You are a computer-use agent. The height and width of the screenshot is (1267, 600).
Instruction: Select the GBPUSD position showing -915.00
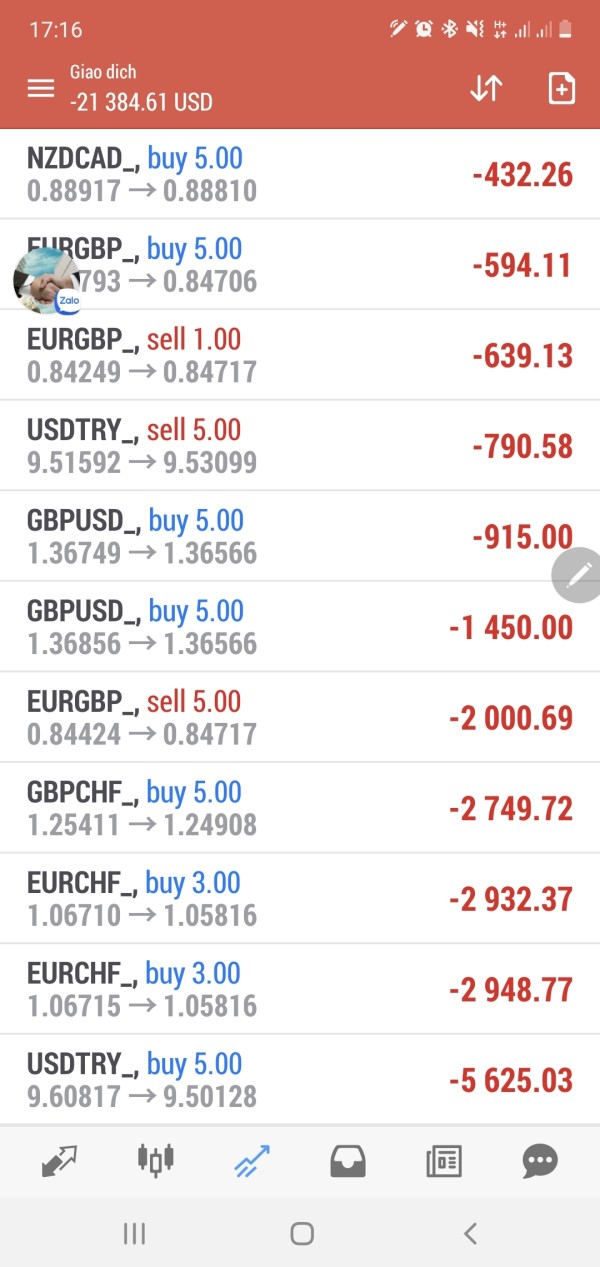(300, 536)
